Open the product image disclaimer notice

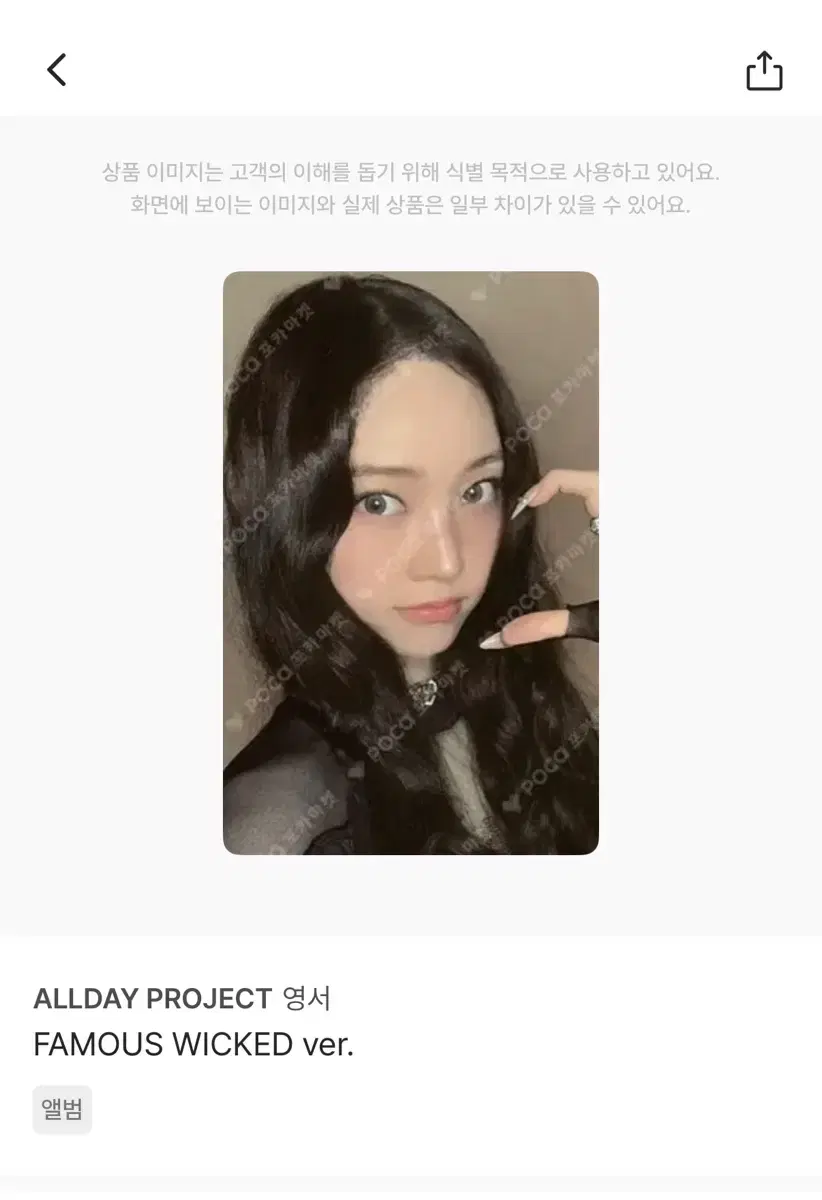pos(410,190)
